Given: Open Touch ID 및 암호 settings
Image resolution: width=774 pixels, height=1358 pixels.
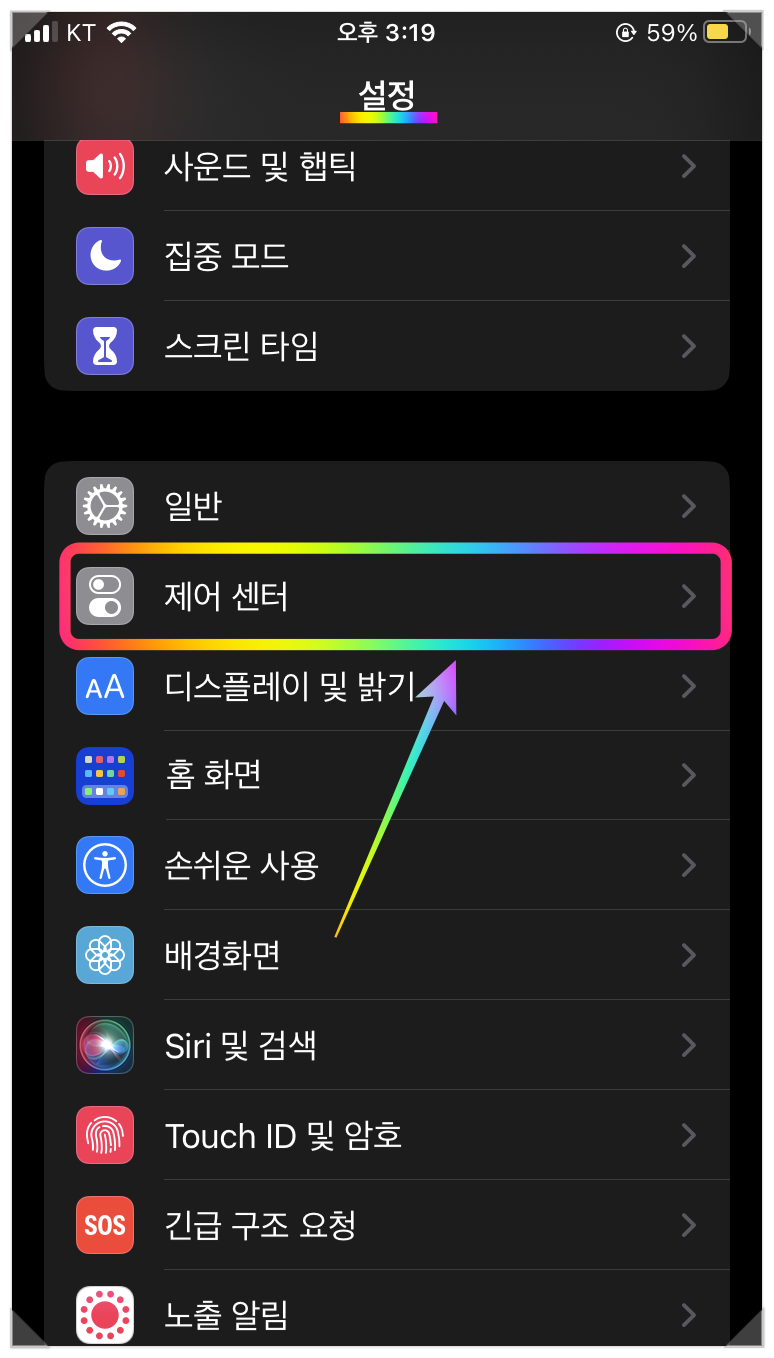Looking at the screenshot, I should click(x=387, y=1136).
